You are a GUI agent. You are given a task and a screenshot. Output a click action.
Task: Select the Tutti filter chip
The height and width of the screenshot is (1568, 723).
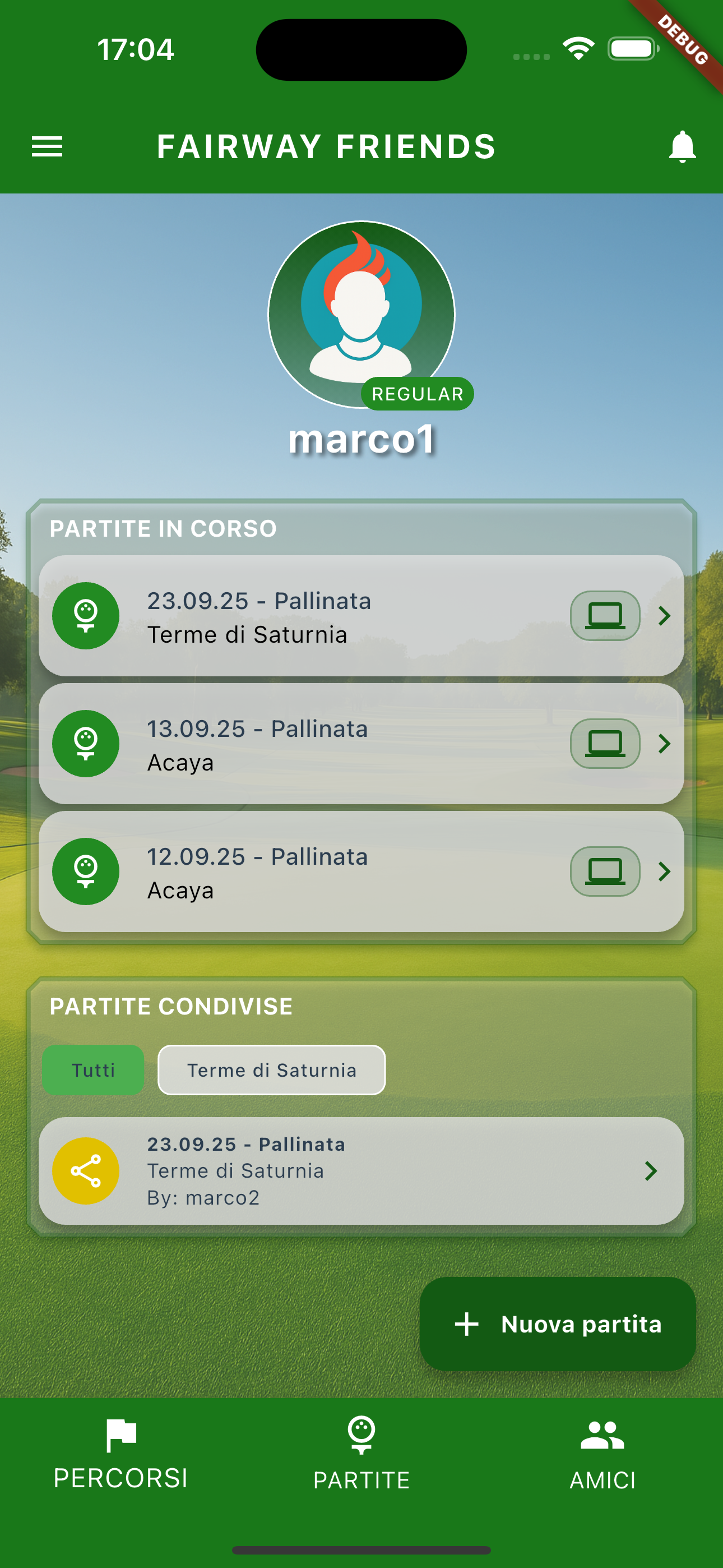[92, 1069]
